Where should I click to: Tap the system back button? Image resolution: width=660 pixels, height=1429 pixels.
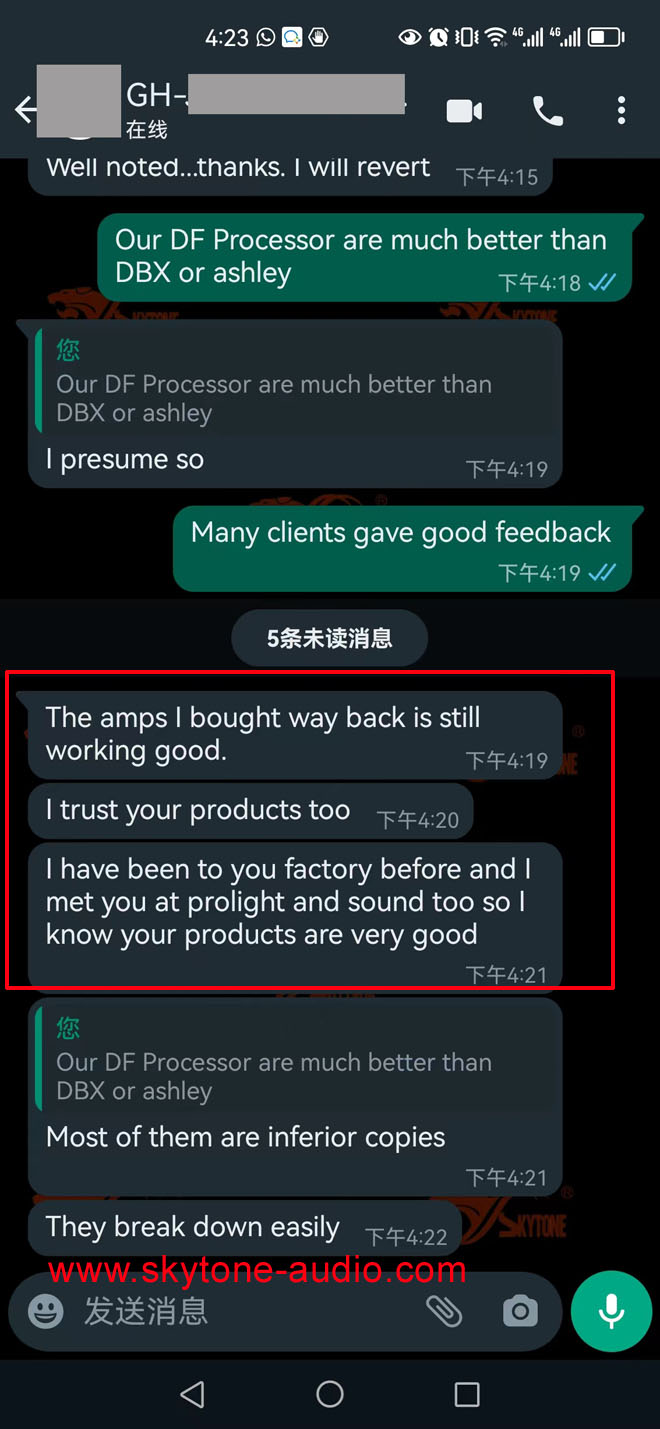(192, 1394)
